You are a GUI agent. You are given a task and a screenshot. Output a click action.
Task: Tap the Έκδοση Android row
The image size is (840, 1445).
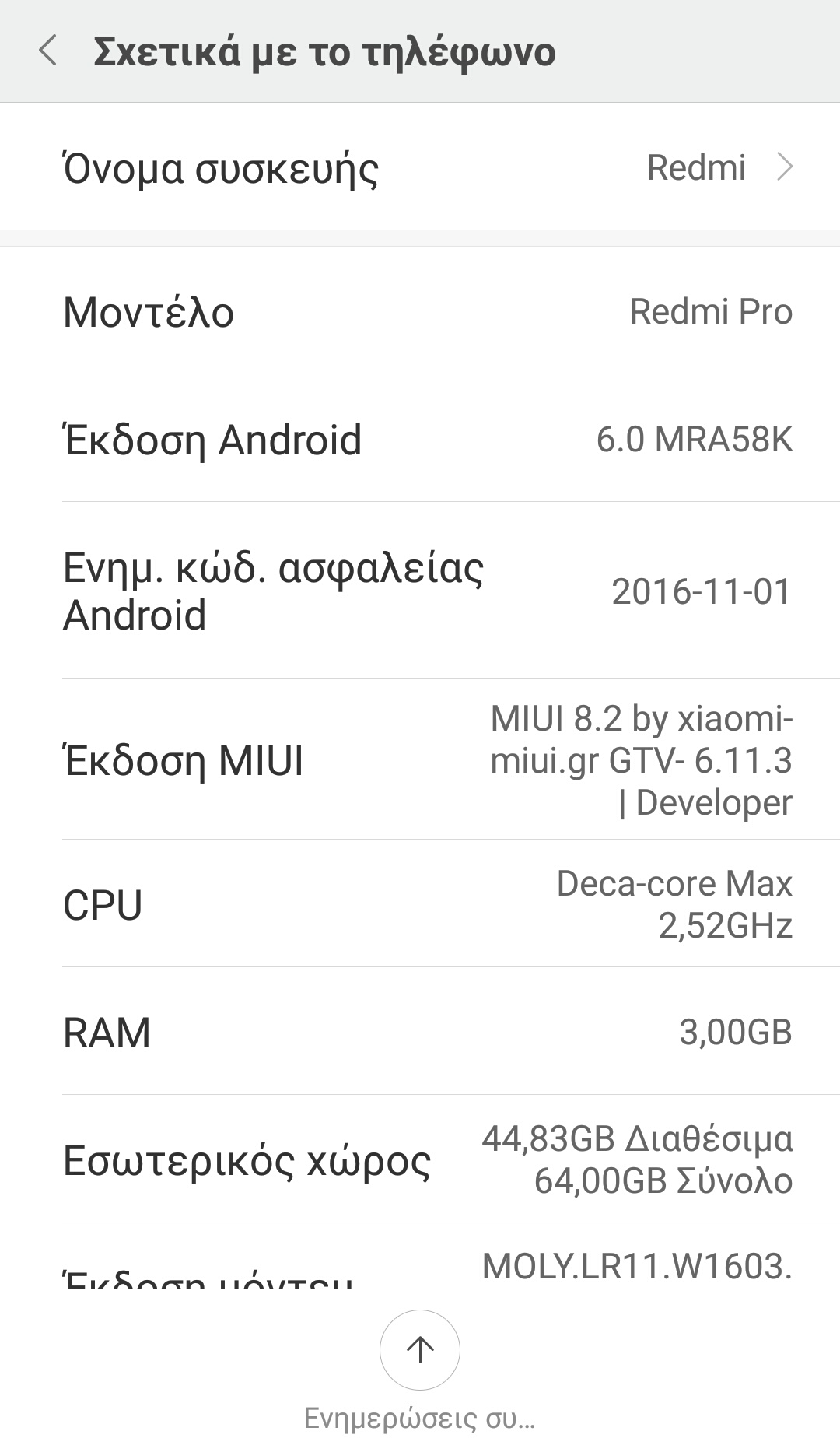click(x=420, y=439)
